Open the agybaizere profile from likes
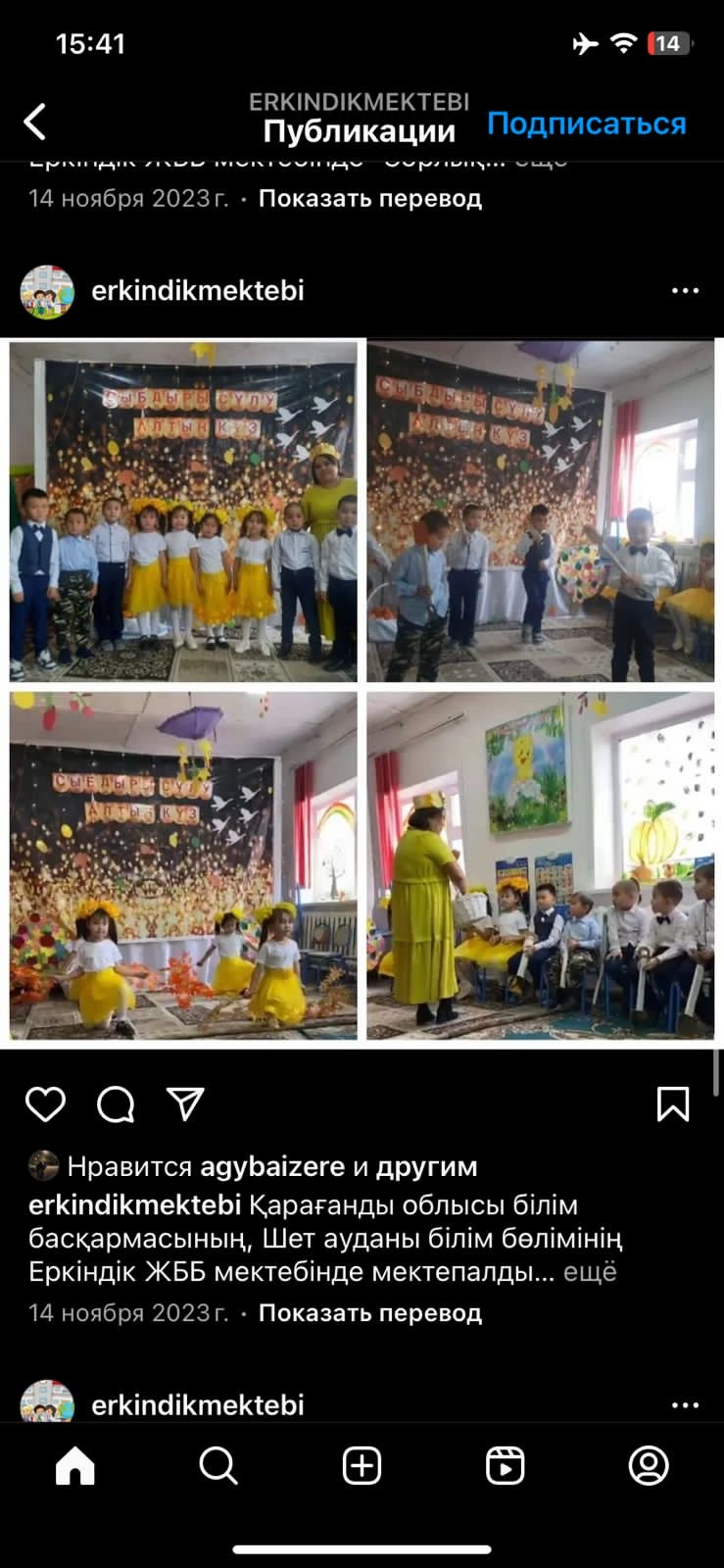 (272, 1166)
